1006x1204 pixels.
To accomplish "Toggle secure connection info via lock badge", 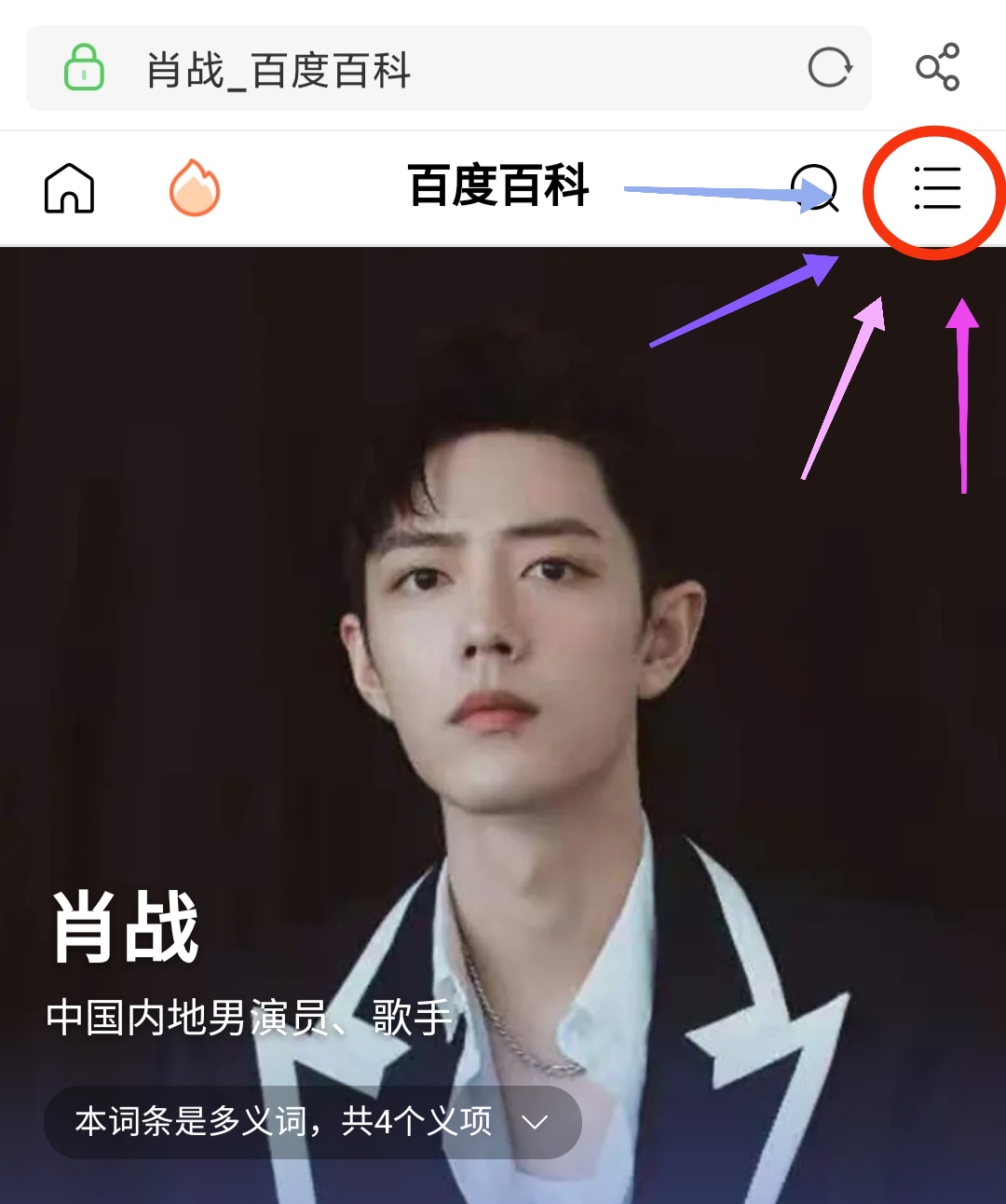I will pyautogui.click(x=84, y=69).
